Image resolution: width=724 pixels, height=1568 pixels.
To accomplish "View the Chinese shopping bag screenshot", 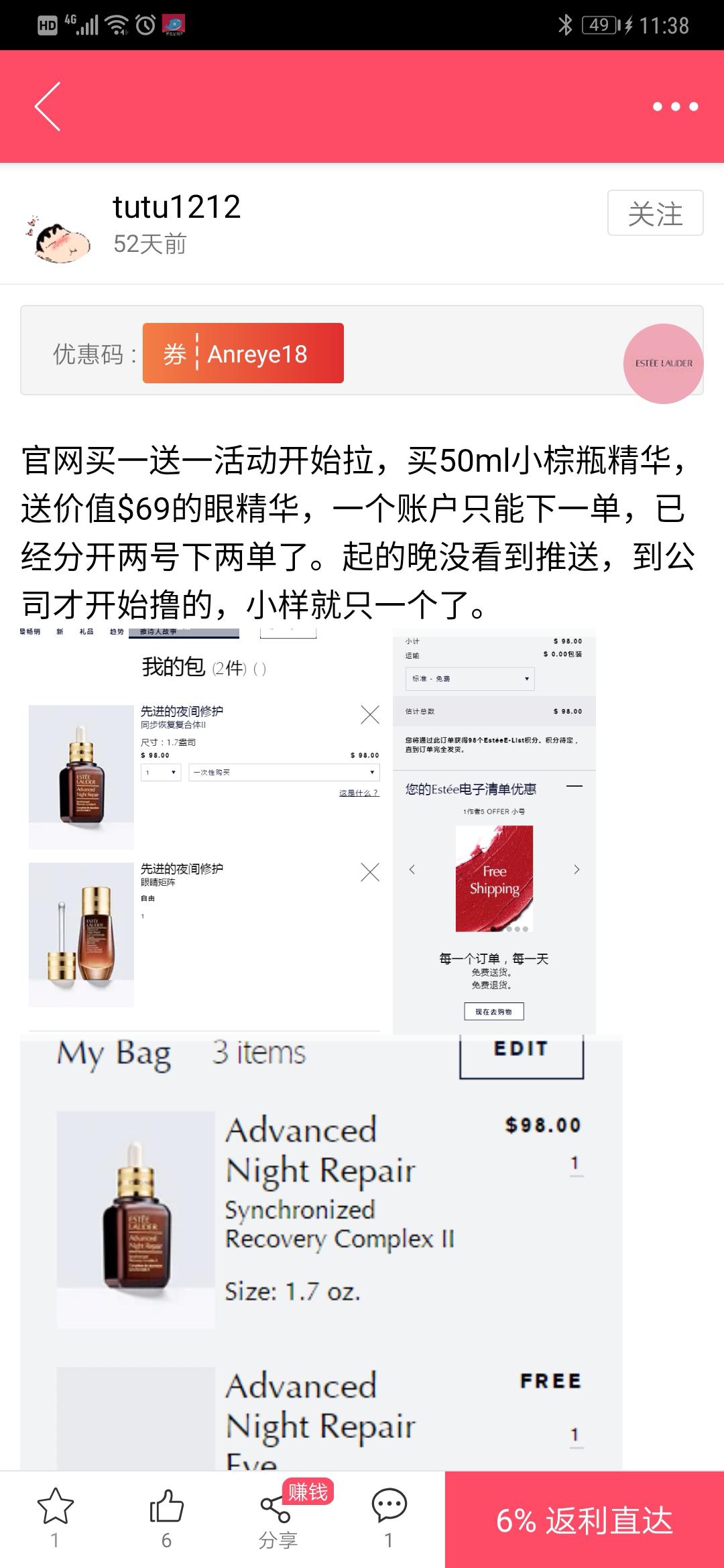I will 308,831.
